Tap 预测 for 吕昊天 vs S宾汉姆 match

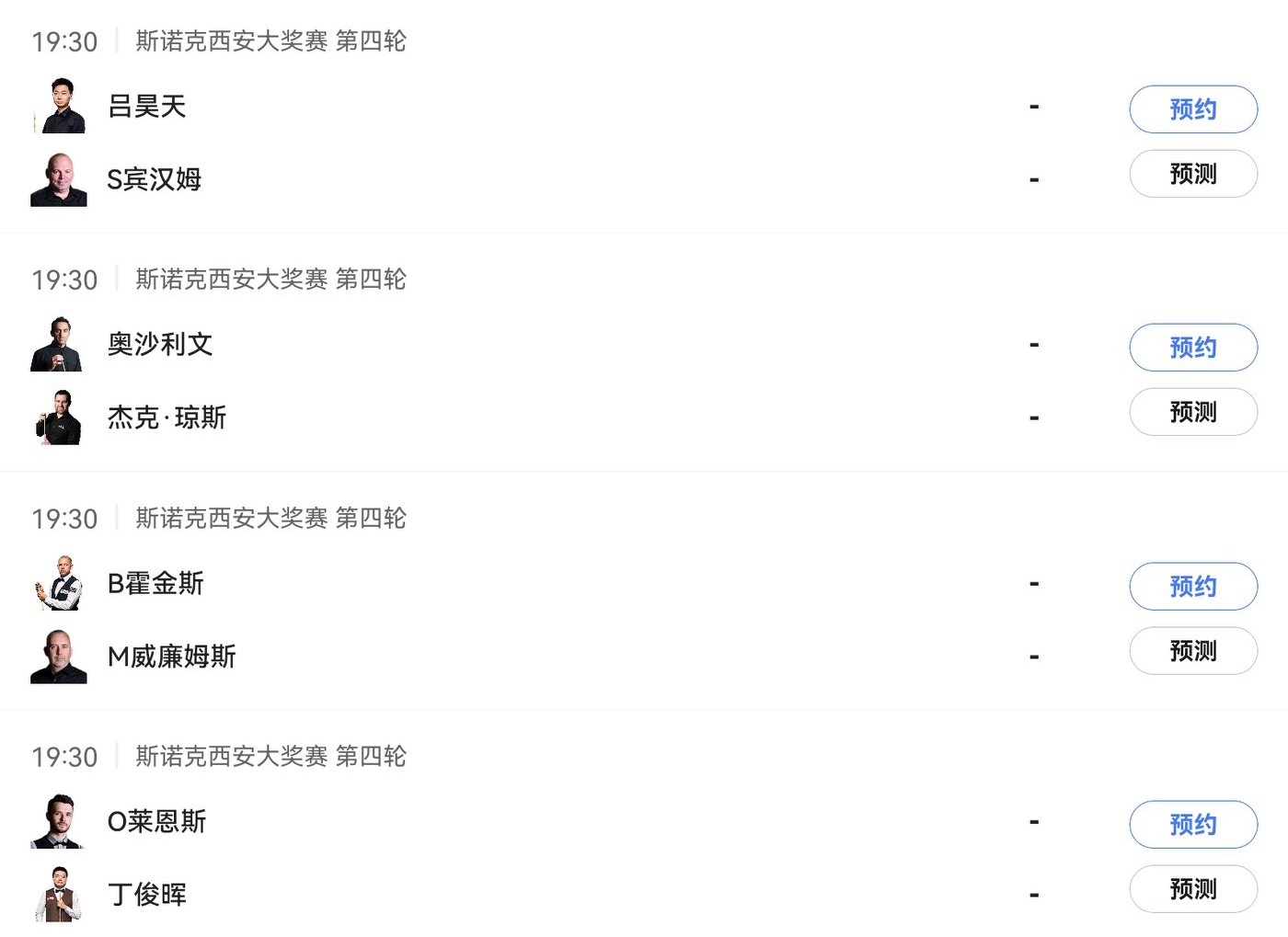(1192, 174)
